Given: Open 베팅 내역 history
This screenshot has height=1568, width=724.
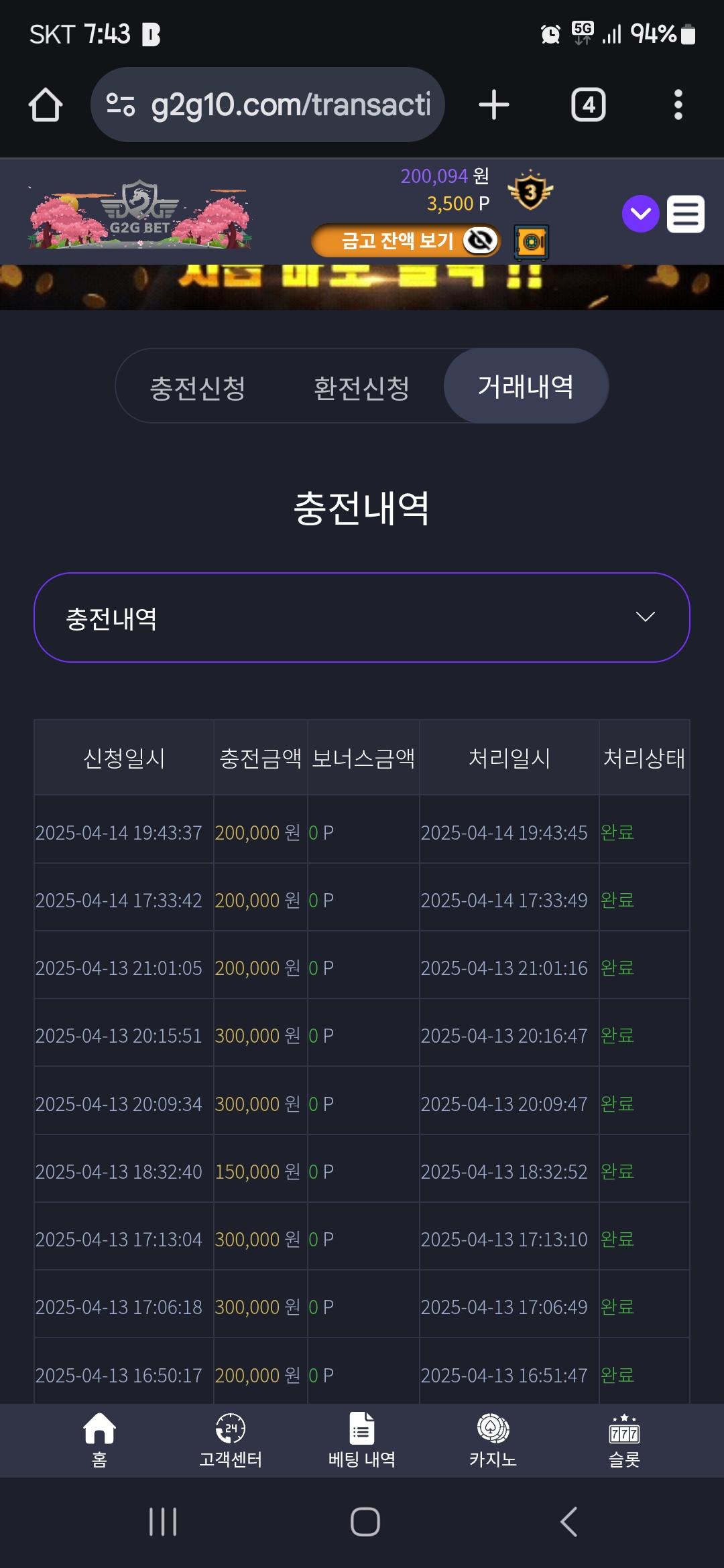Looking at the screenshot, I should 362,1439.
